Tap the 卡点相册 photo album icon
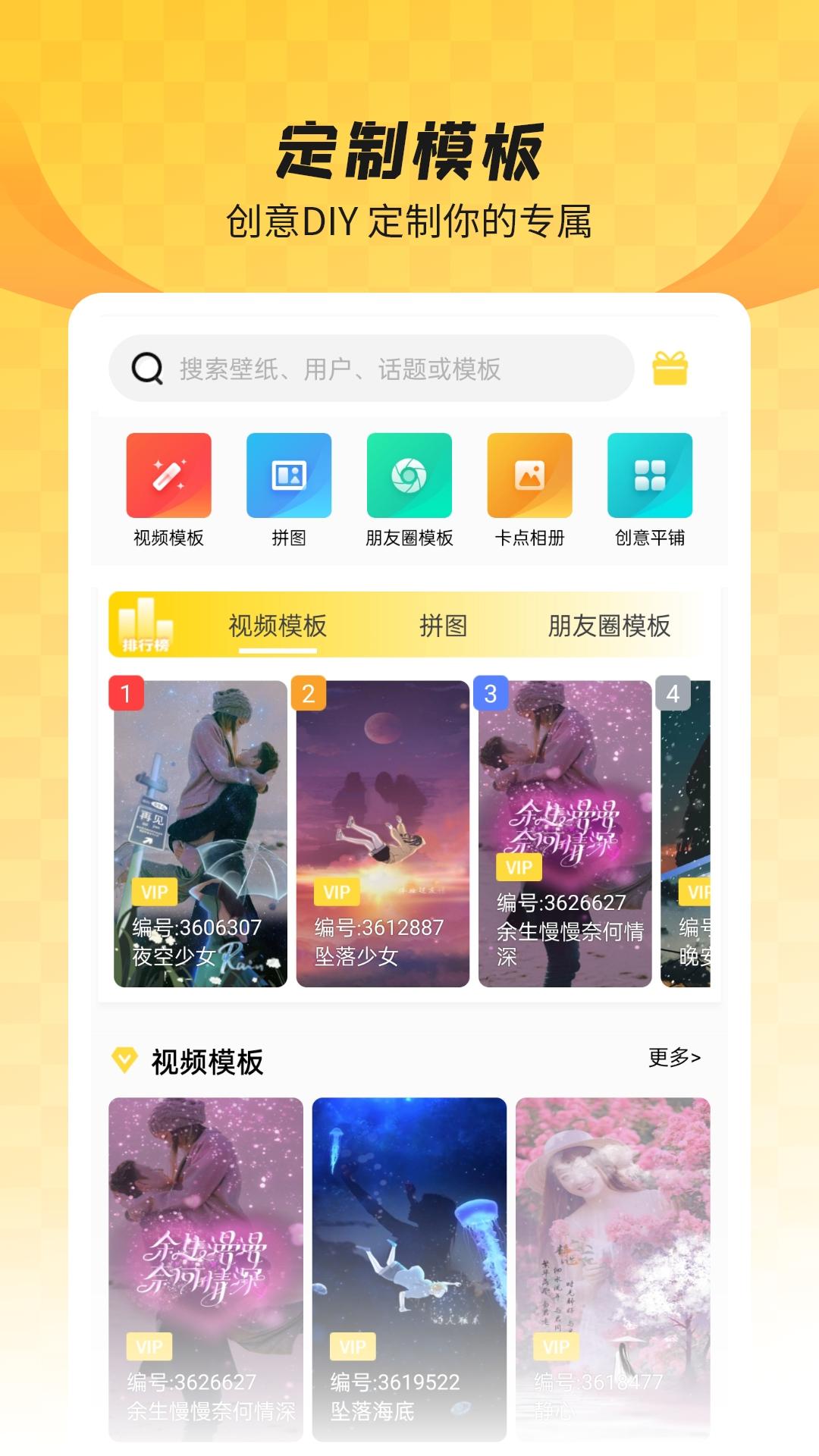This screenshot has height=1456, width=819. 531,476
